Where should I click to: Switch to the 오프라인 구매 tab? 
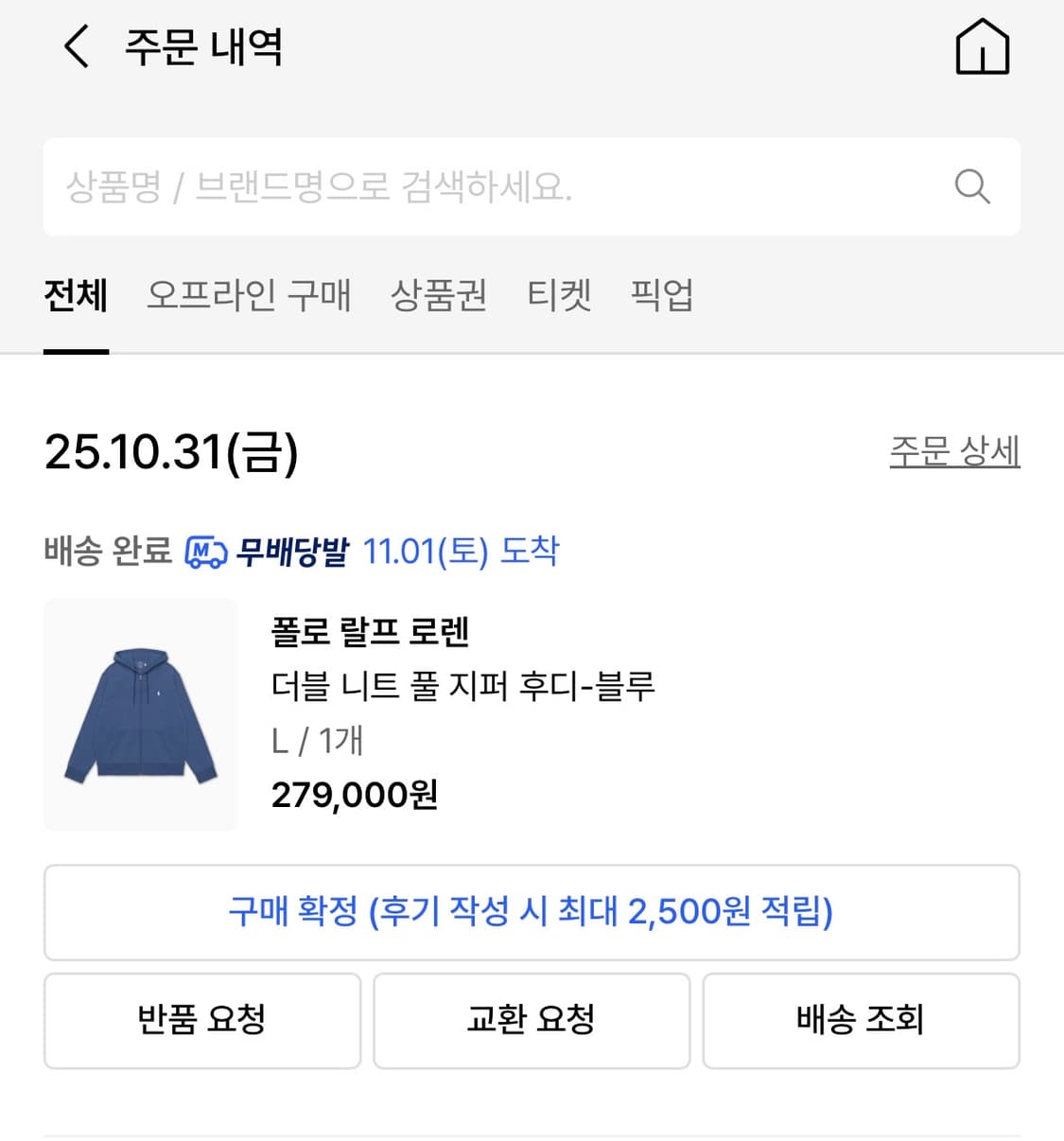click(250, 296)
